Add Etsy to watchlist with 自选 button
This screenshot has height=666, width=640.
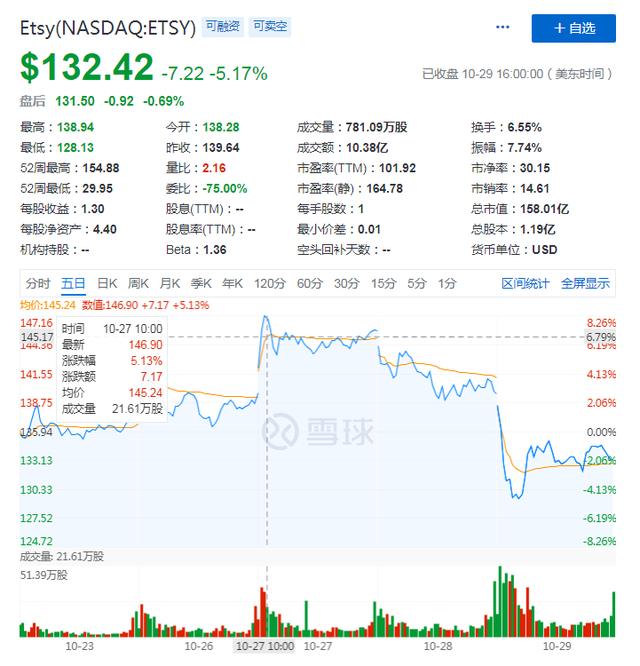point(573,28)
